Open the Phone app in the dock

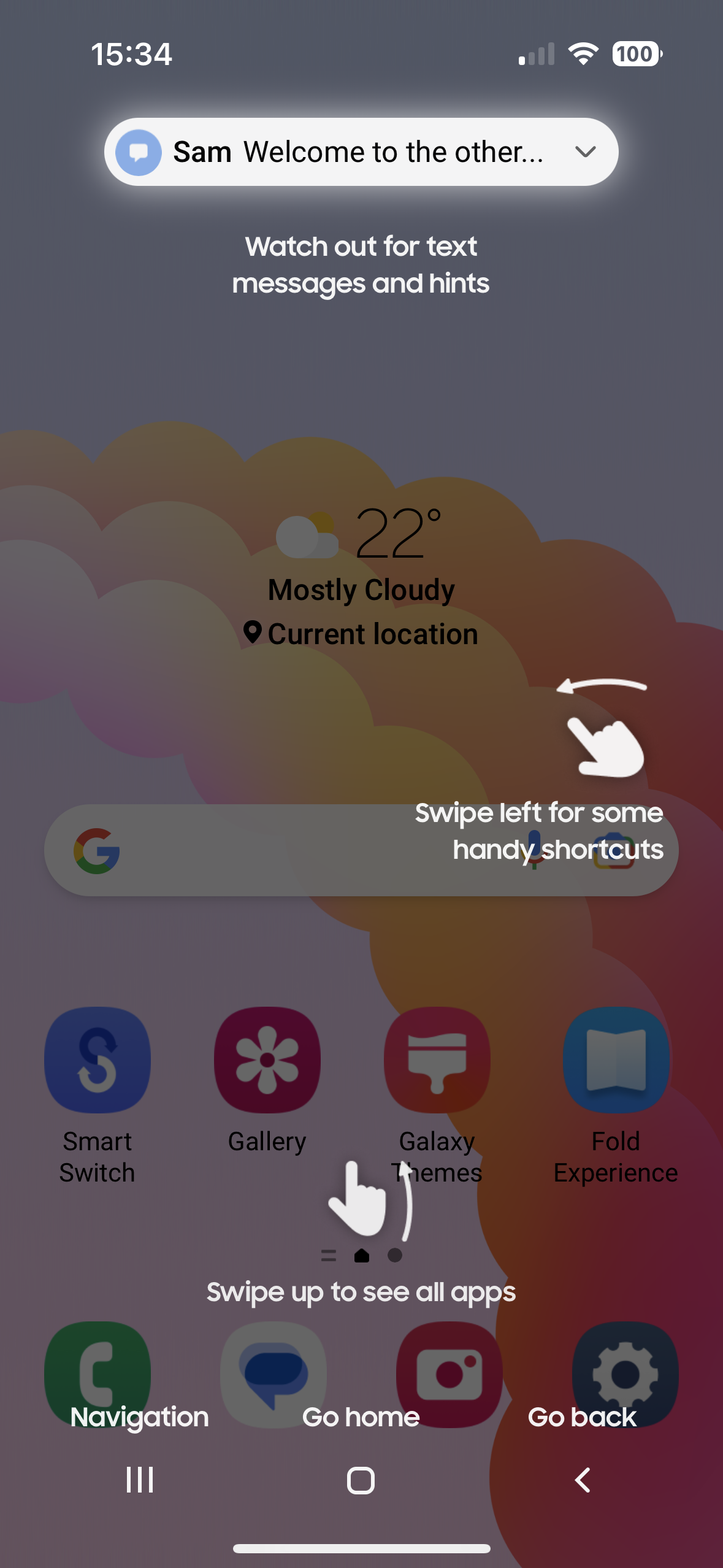click(x=98, y=1374)
